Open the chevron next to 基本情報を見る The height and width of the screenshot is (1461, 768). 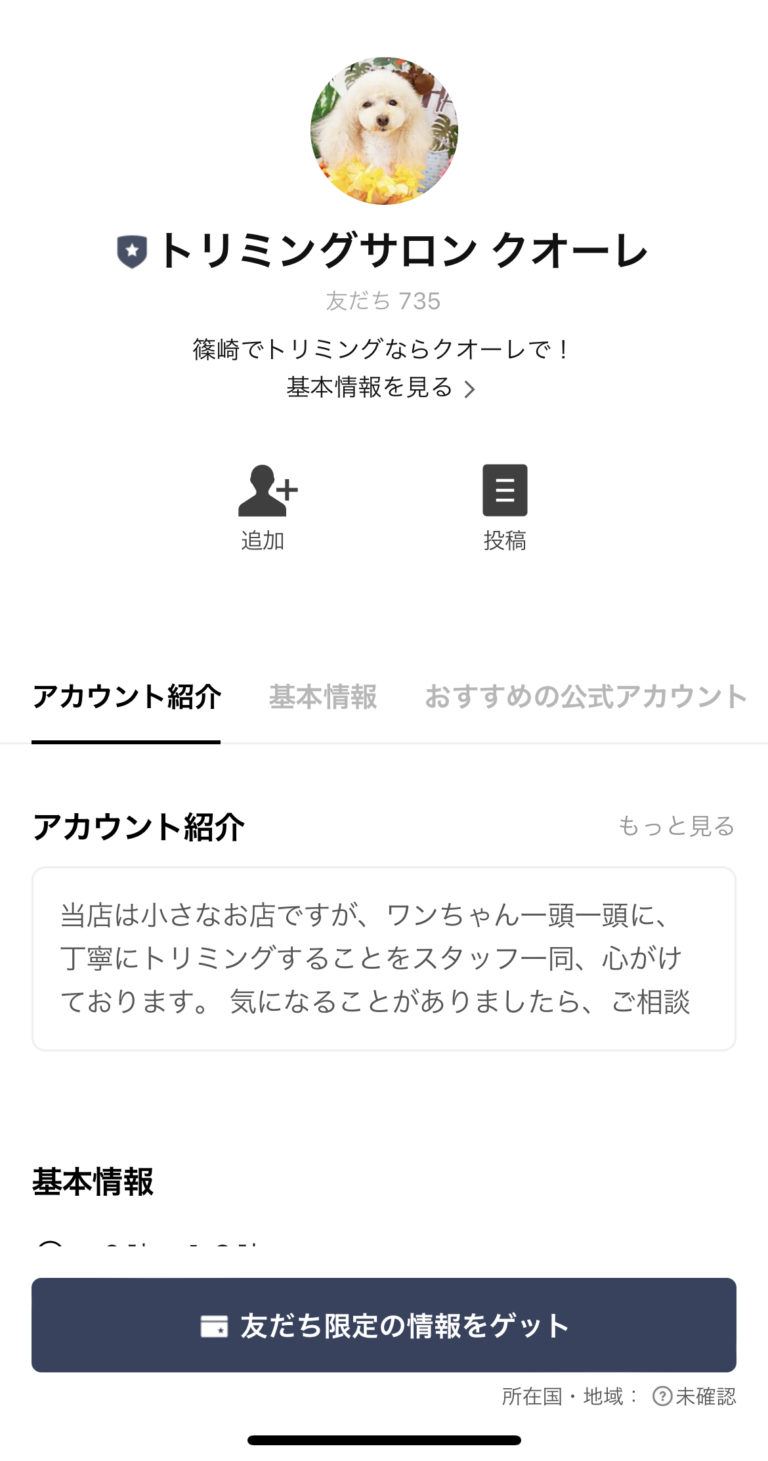point(470,387)
